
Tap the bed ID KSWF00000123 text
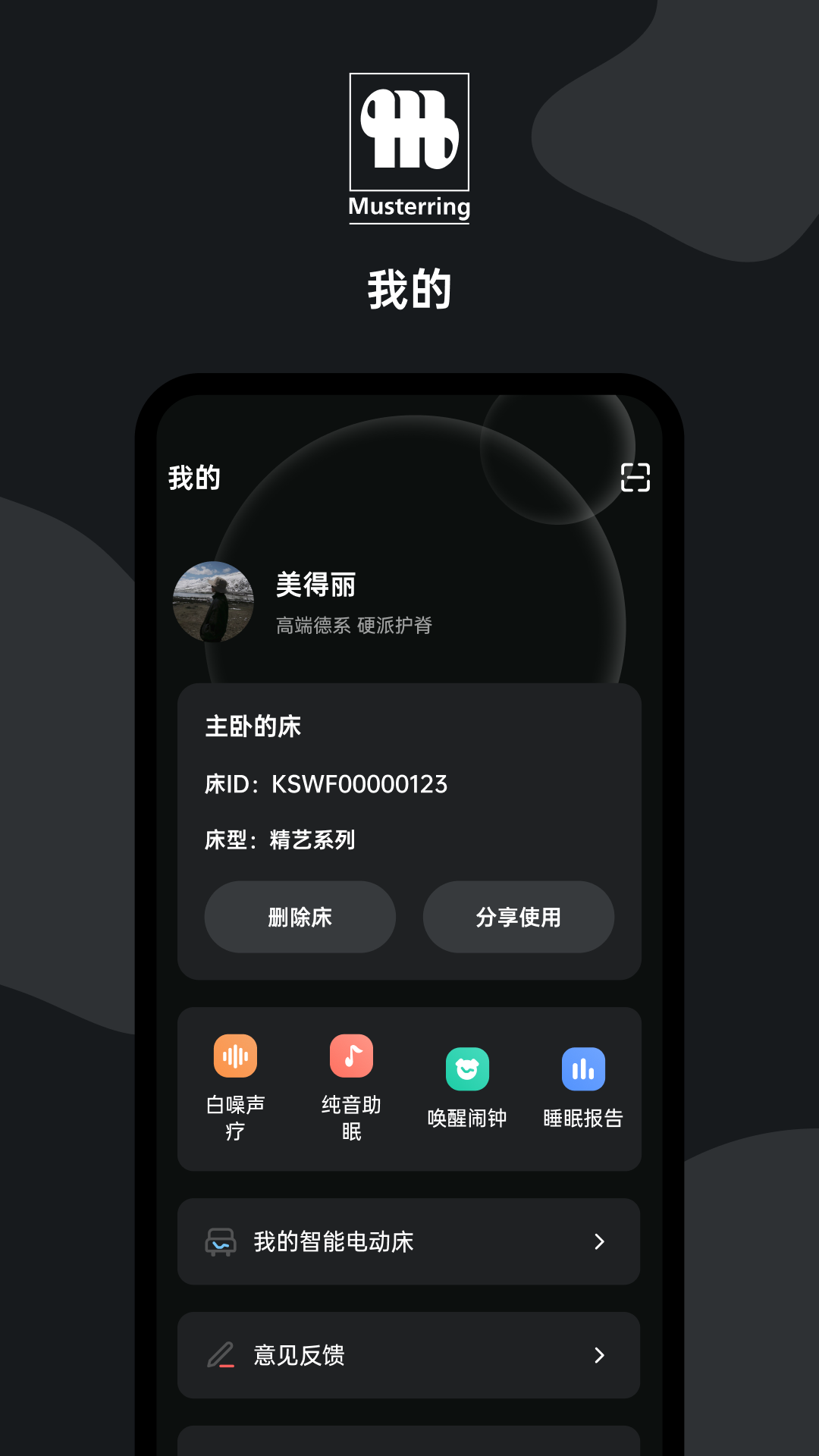click(326, 784)
